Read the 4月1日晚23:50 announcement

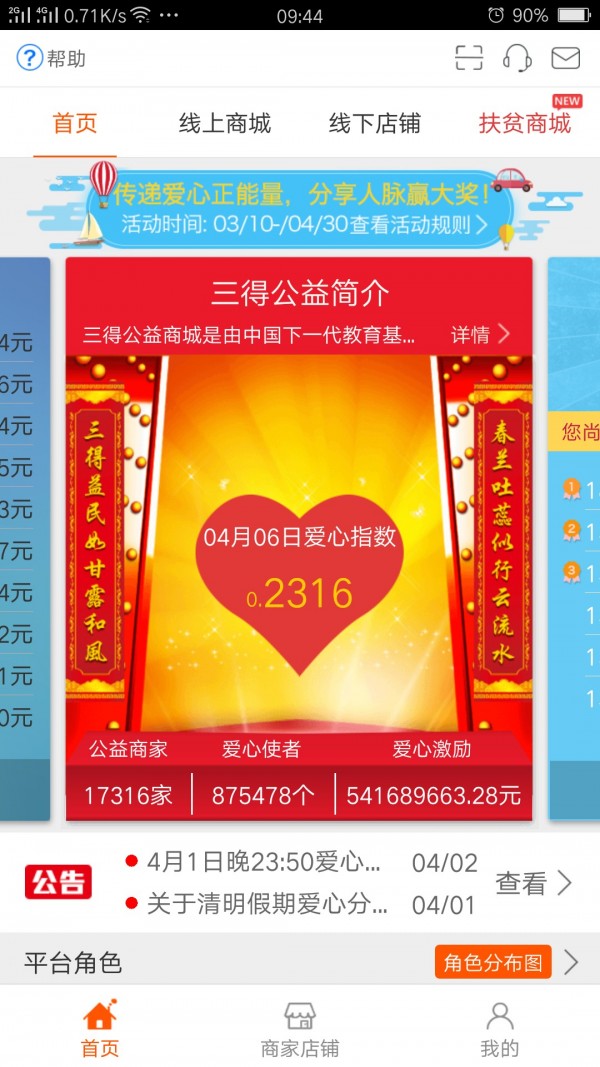point(263,862)
